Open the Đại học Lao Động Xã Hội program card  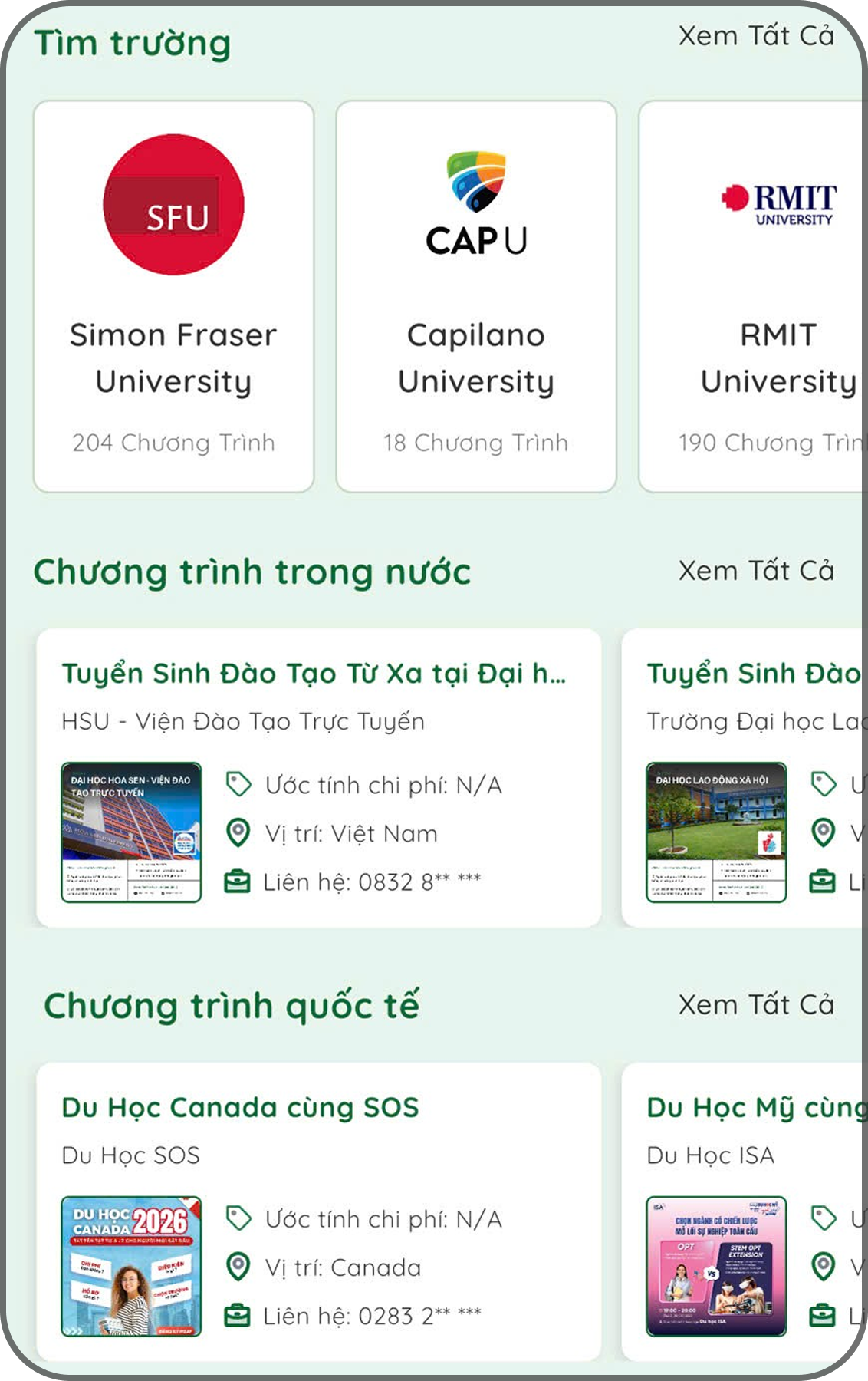(x=744, y=777)
